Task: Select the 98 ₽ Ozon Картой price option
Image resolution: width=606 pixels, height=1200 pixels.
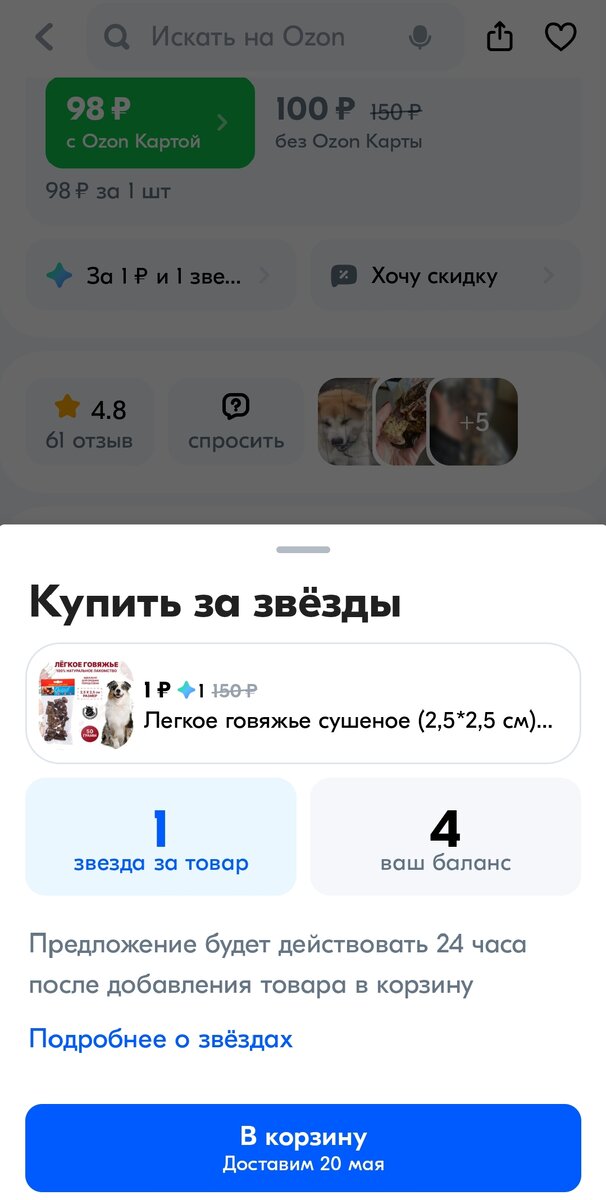Action: coord(150,122)
